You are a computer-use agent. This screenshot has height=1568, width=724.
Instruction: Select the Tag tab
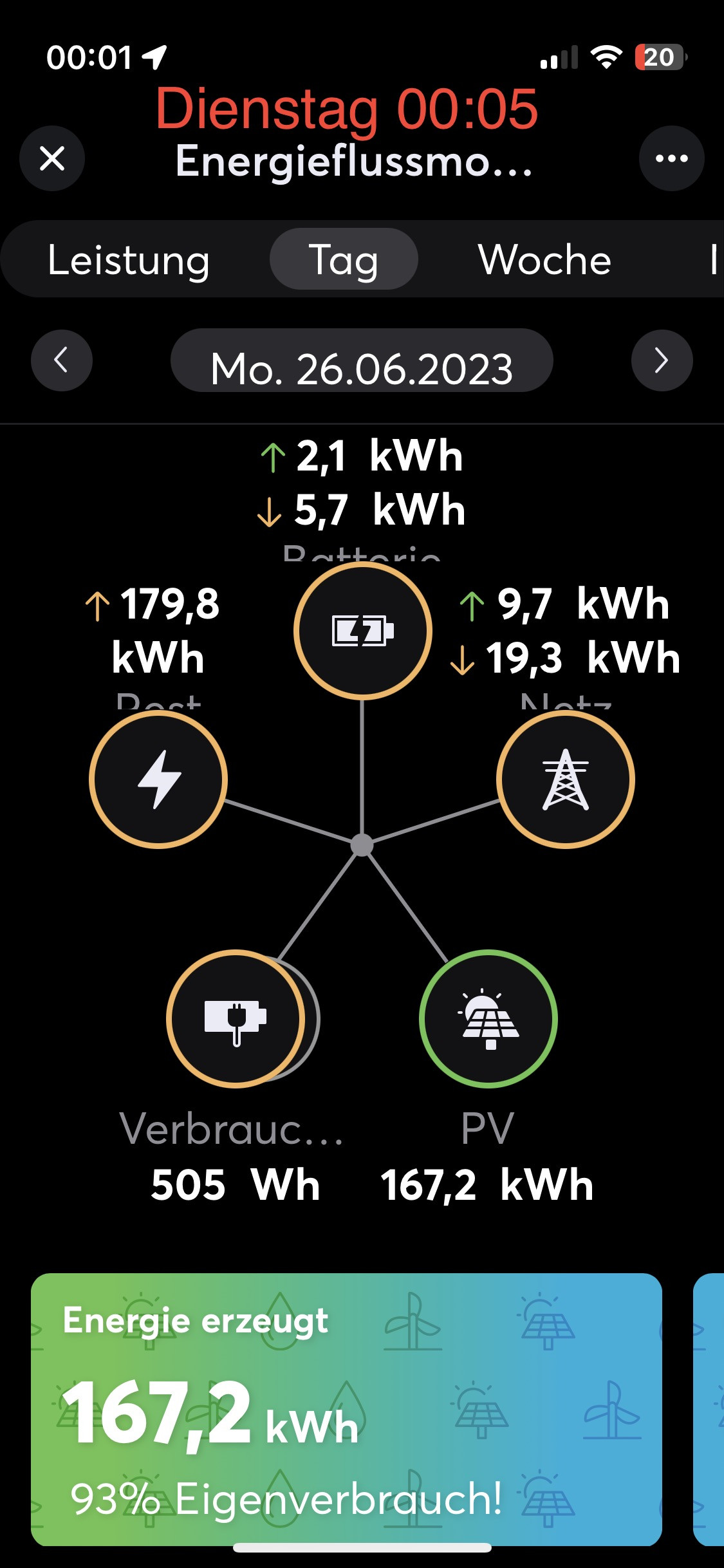coord(344,260)
